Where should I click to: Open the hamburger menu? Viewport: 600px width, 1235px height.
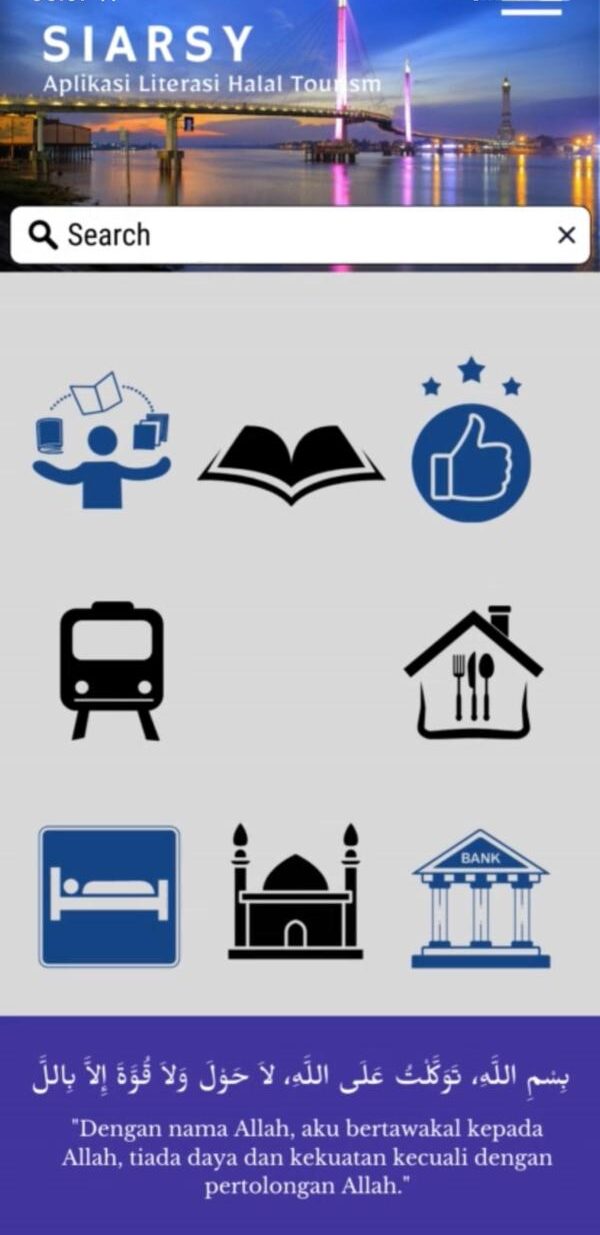[531, 8]
